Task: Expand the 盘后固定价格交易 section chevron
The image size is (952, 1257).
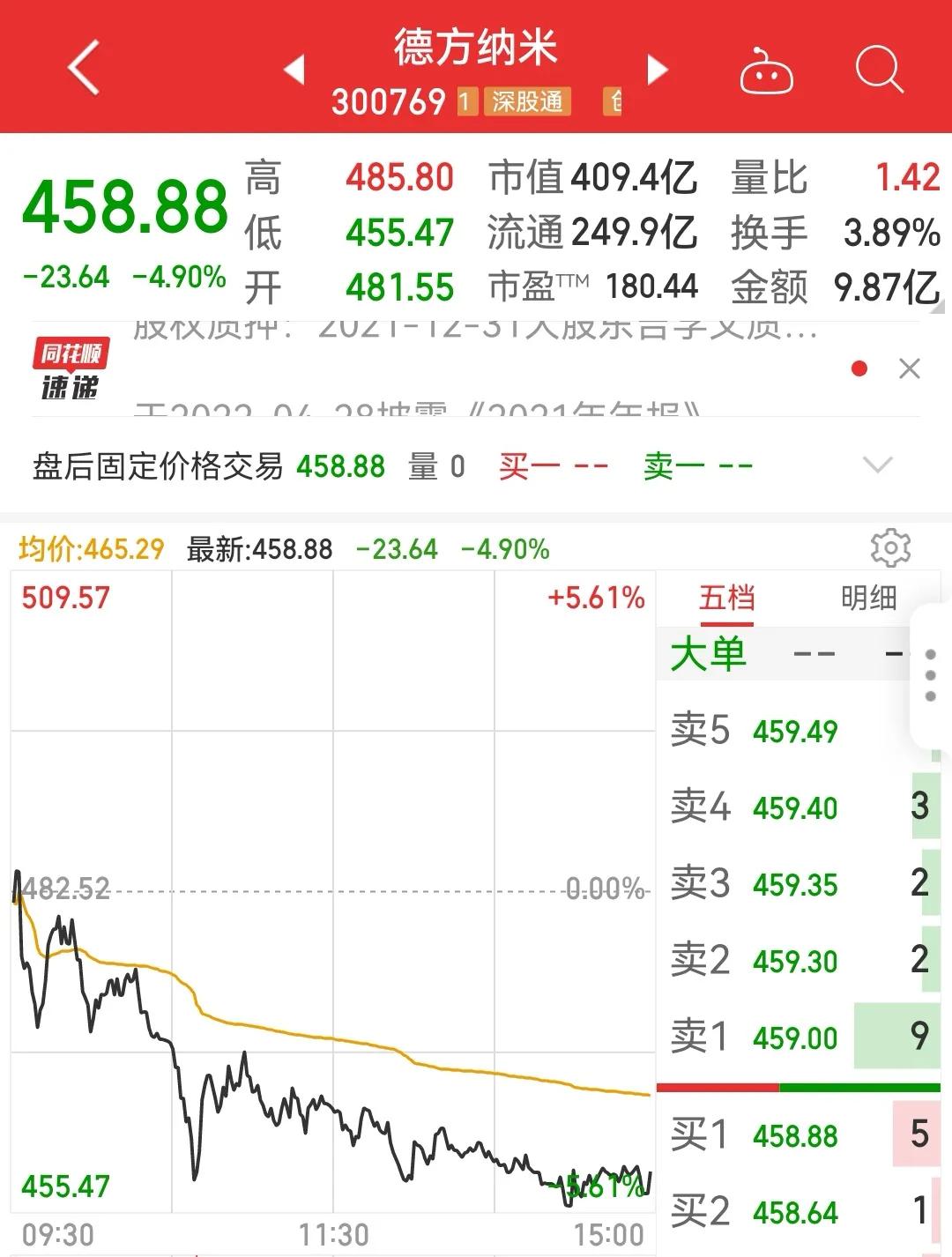Action: (x=877, y=463)
